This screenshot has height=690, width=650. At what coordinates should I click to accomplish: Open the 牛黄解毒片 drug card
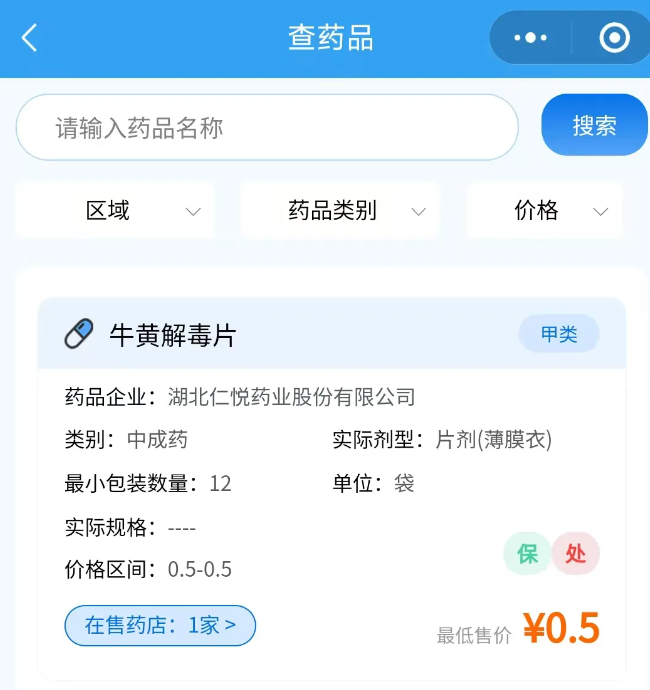pyautogui.click(x=172, y=335)
